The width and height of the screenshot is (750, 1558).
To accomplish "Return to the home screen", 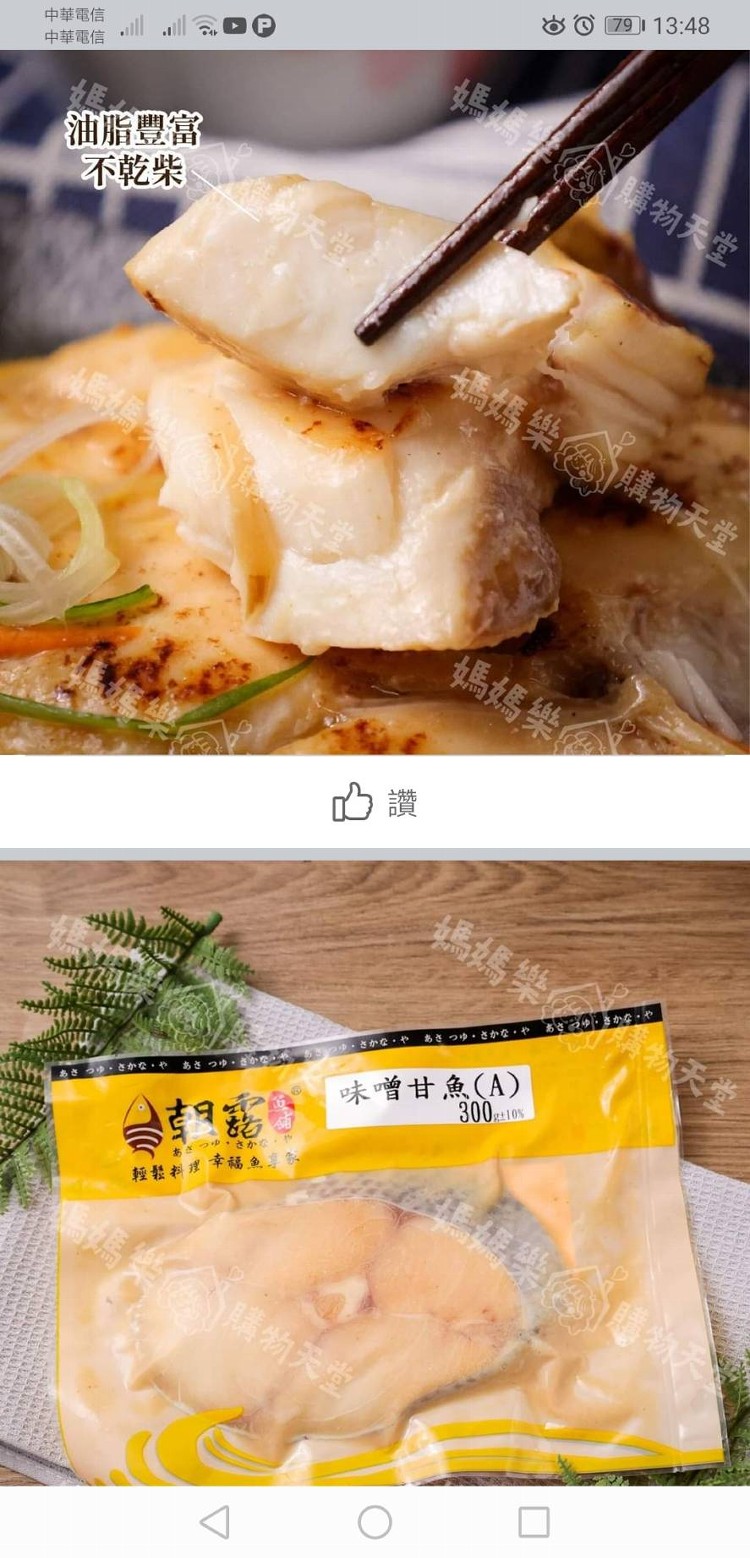I will [x=375, y=1522].
